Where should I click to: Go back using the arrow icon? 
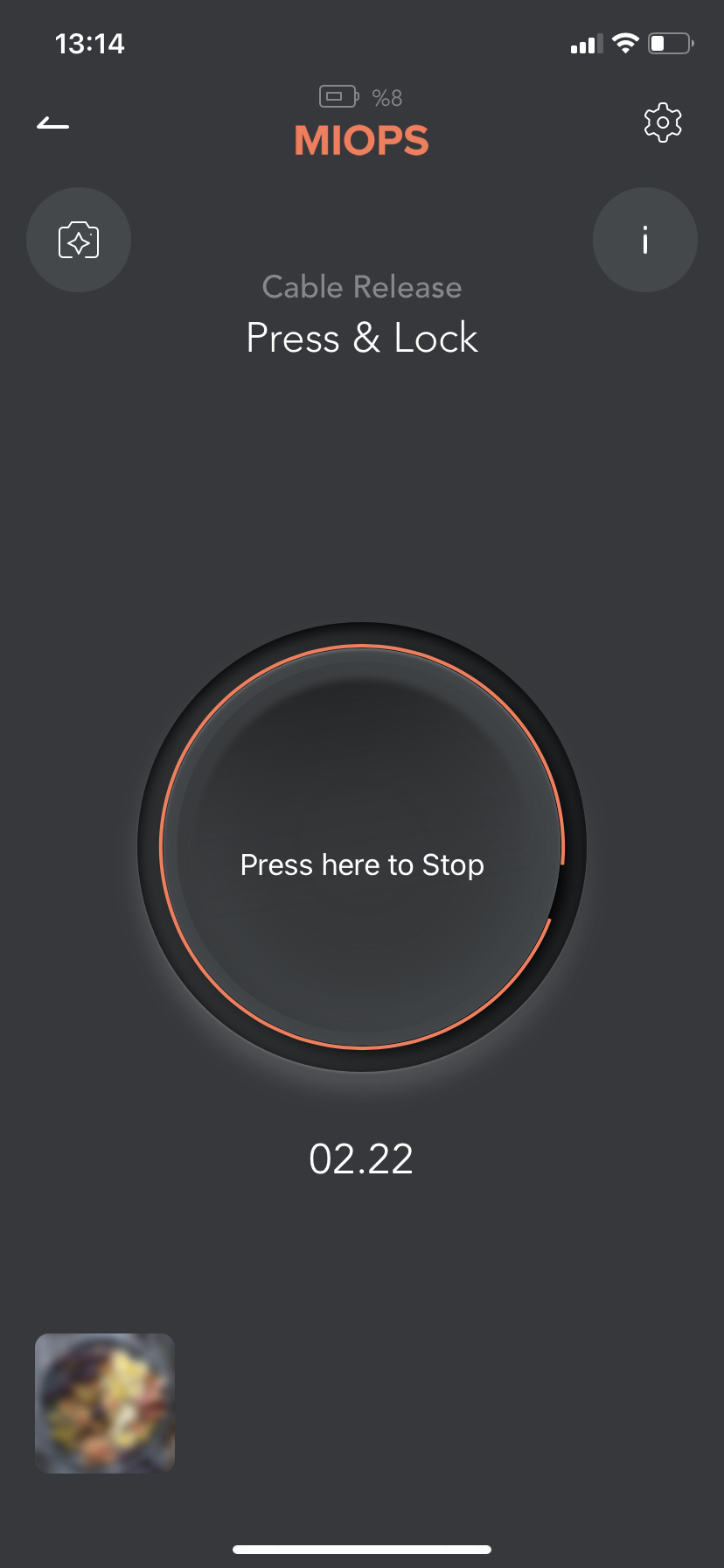click(52, 123)
